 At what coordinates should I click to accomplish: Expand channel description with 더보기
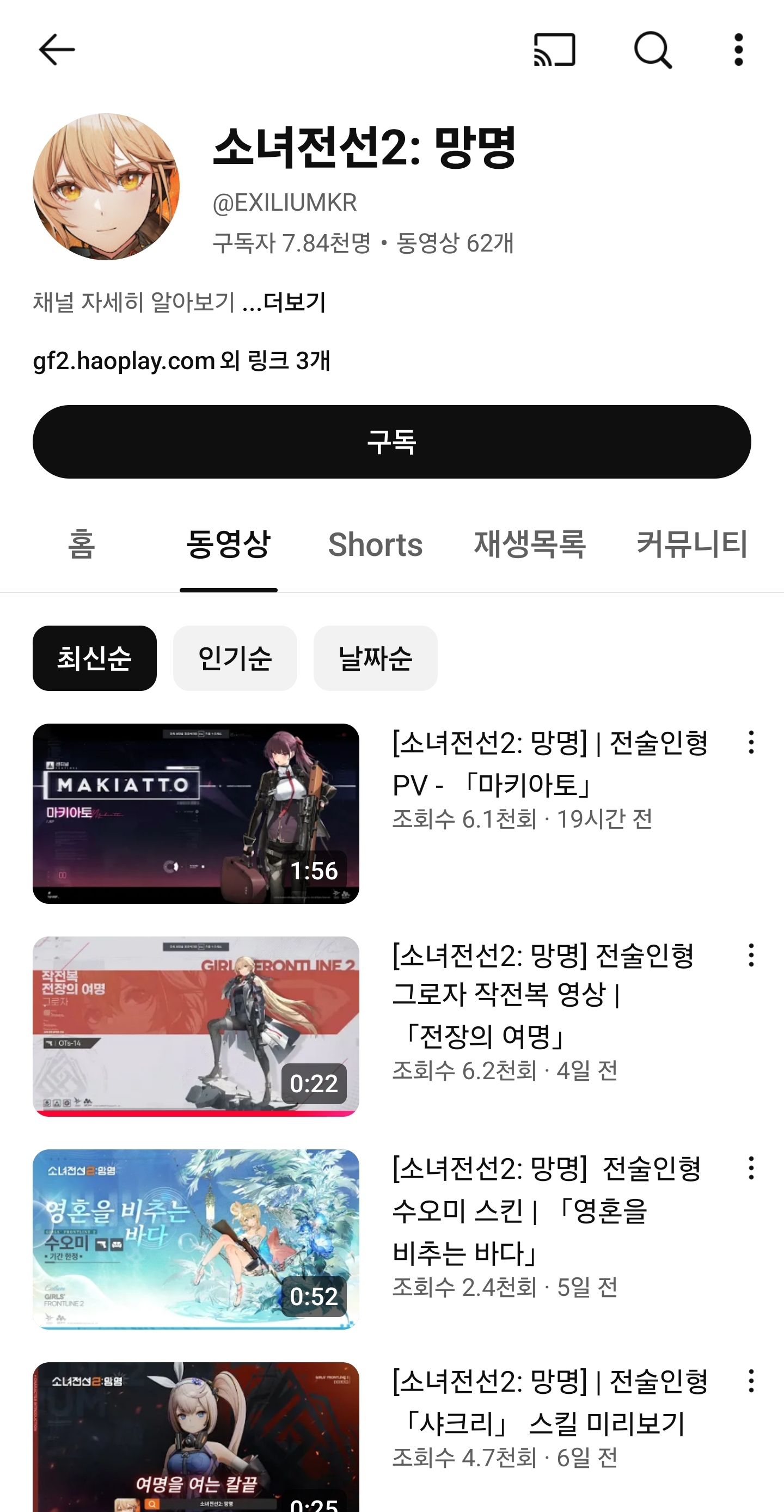point(293,302)
